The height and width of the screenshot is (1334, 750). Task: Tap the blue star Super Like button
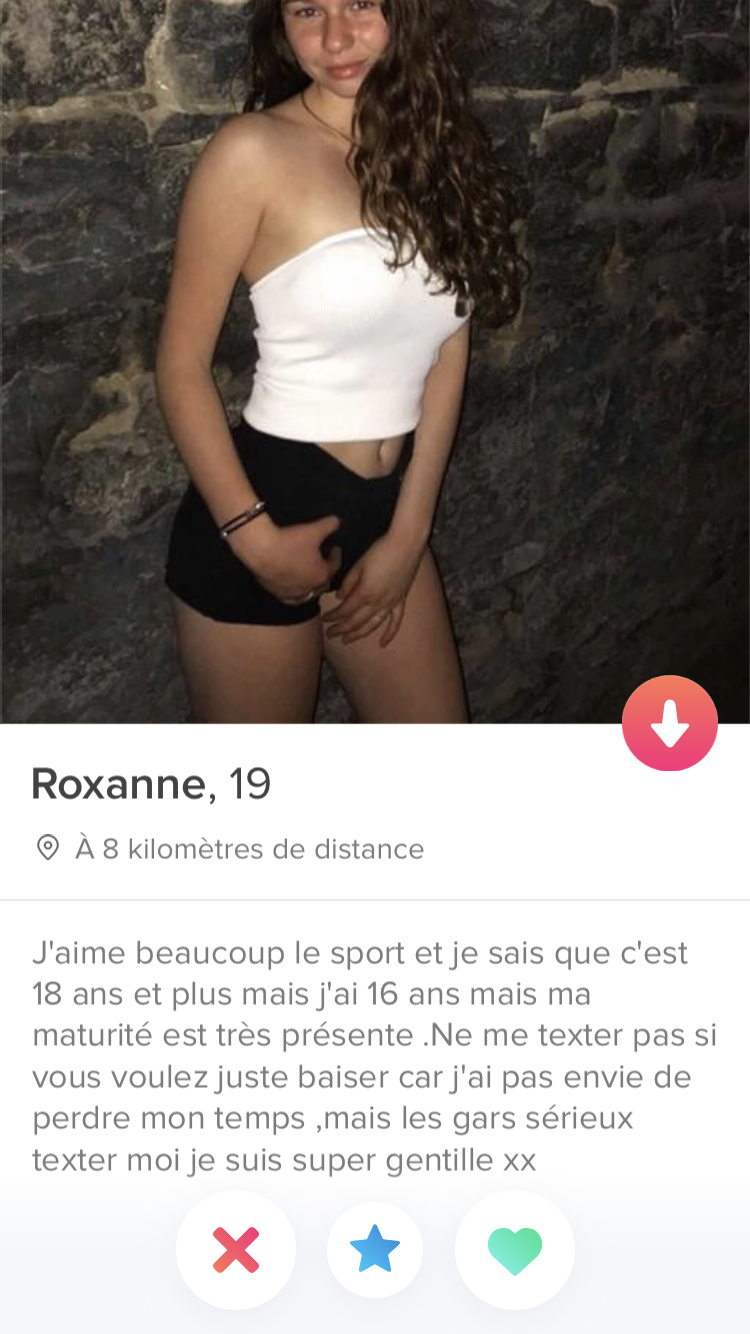pos(375,1250)
